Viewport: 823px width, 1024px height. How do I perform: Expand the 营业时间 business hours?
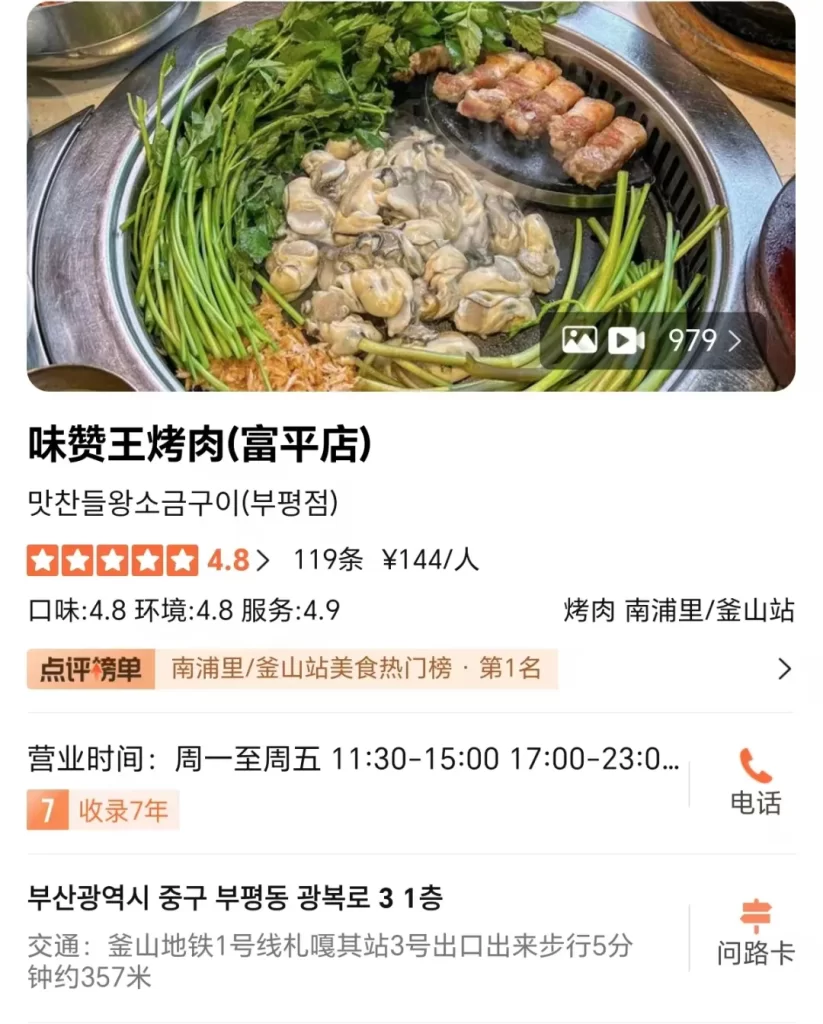click(x=353, y=759)
